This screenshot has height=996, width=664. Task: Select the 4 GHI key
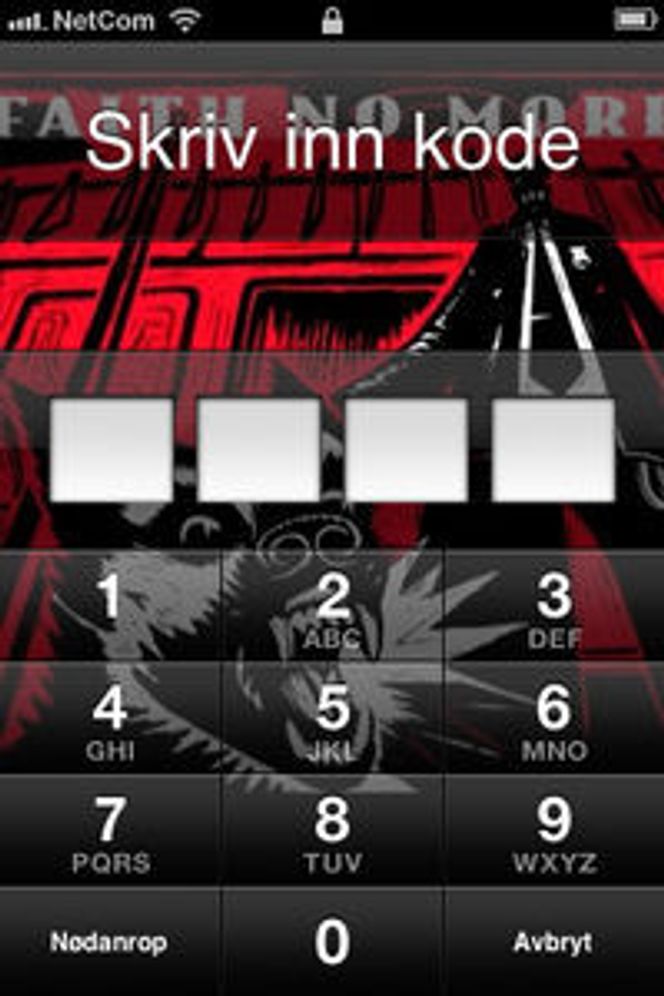click(110, 720)
